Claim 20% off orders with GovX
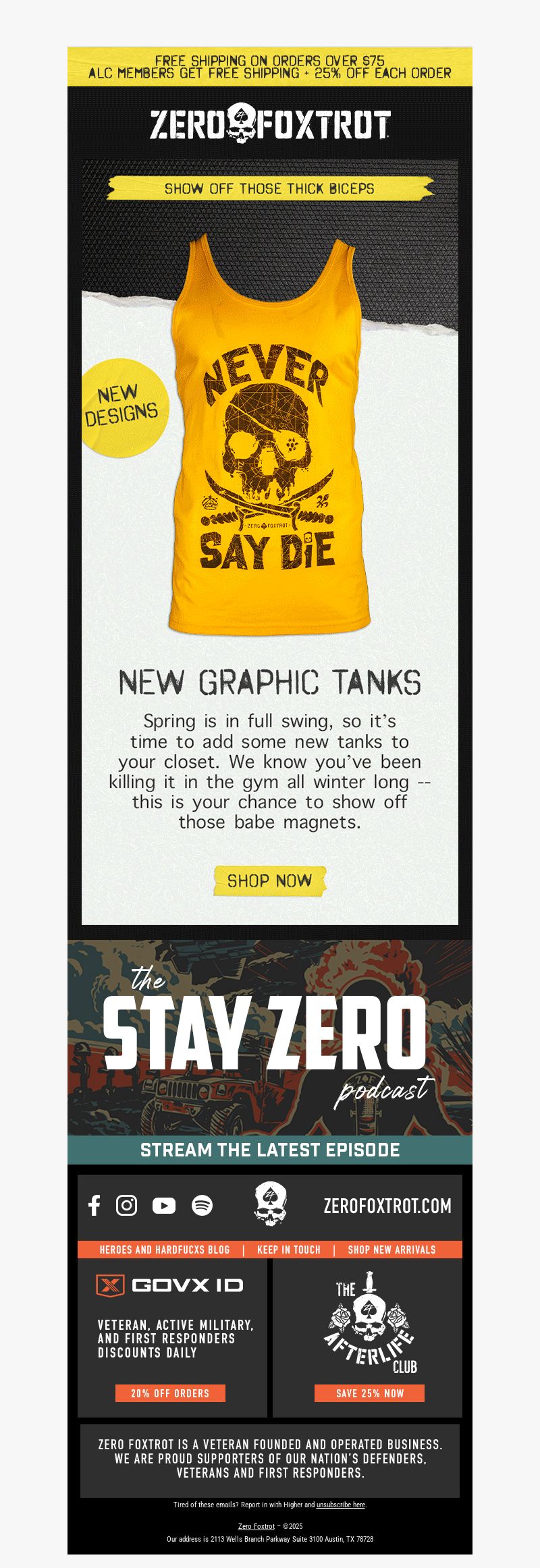Viewport: 540px width, 1568px height. (x=170, y=1393)
